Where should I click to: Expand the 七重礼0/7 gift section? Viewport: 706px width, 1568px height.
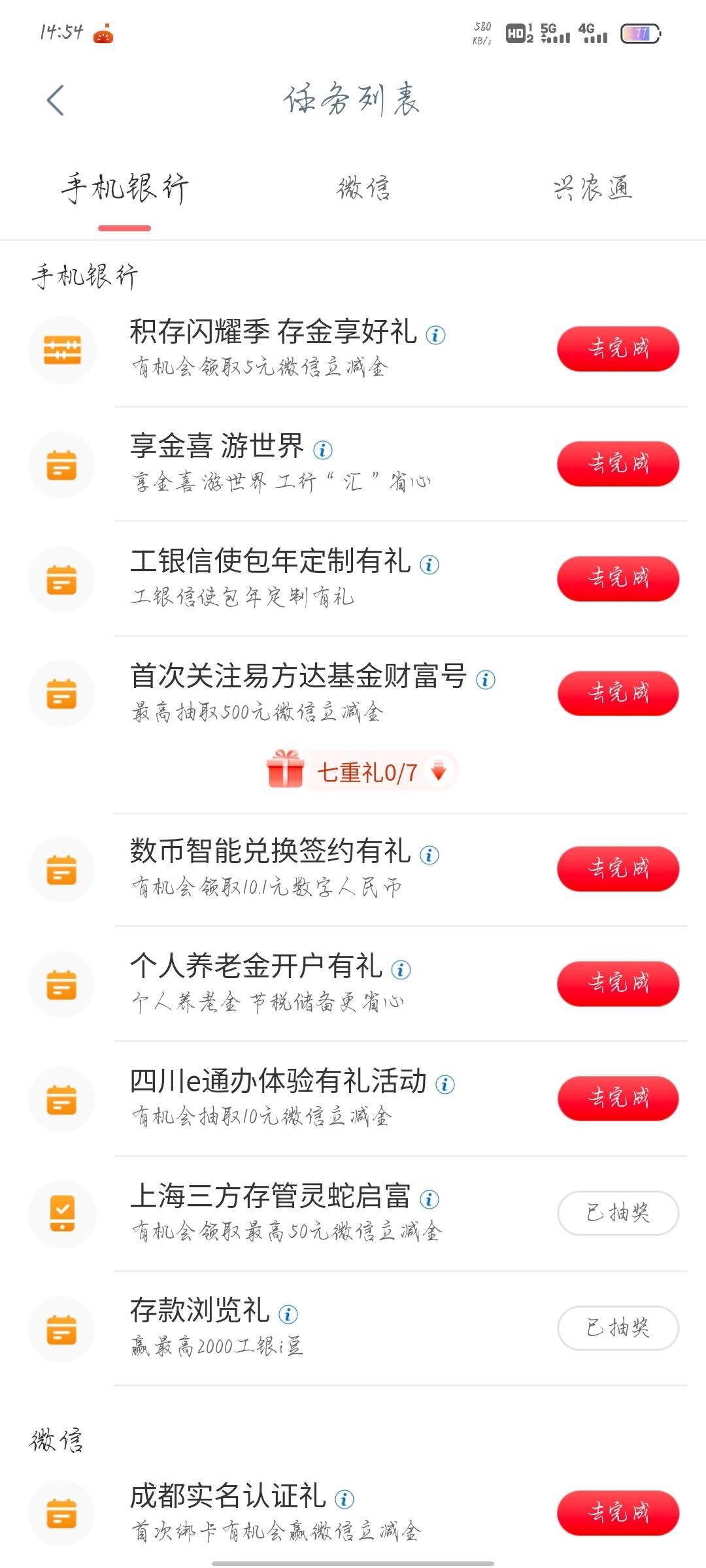click(361, 772)
